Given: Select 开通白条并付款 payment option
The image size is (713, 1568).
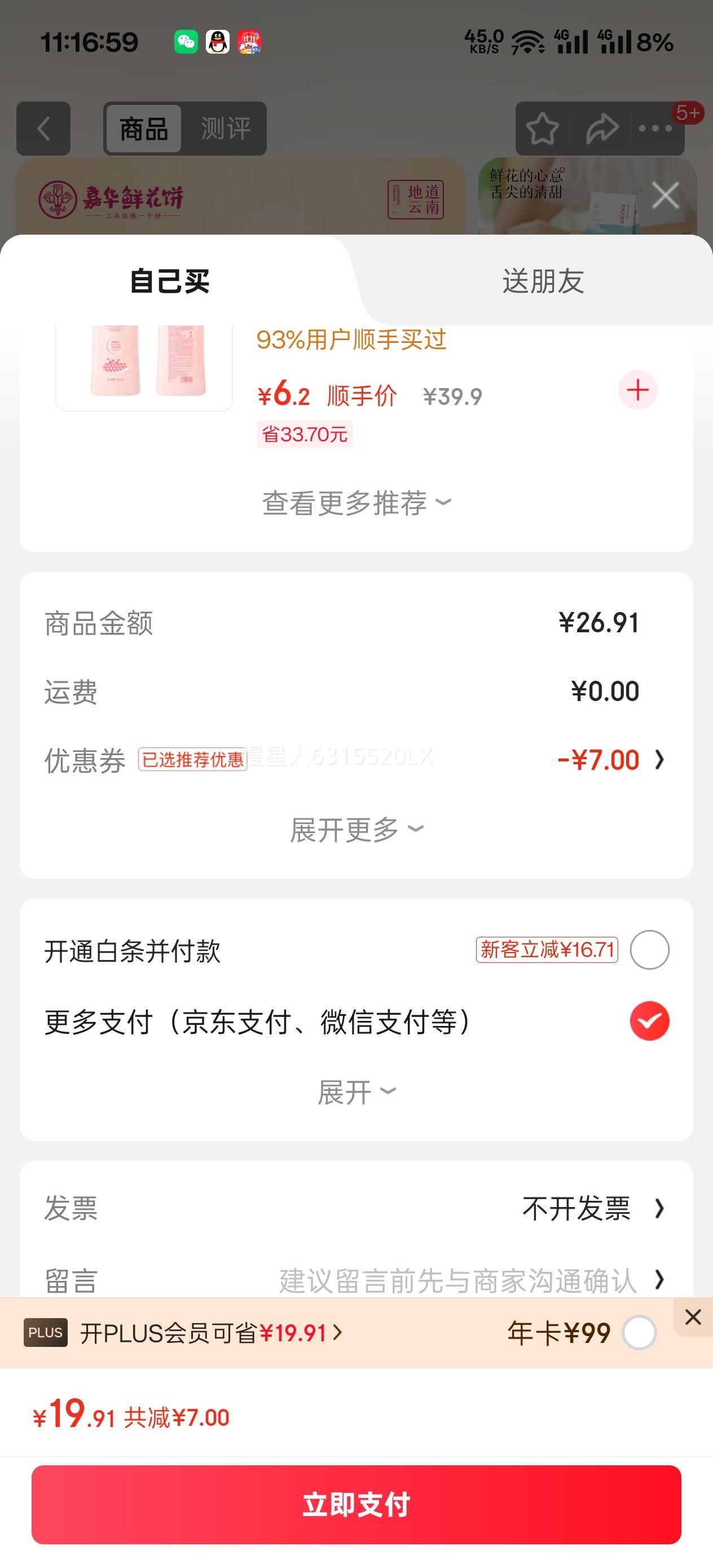Looking at the screenshot, I should tap(649, 950).
